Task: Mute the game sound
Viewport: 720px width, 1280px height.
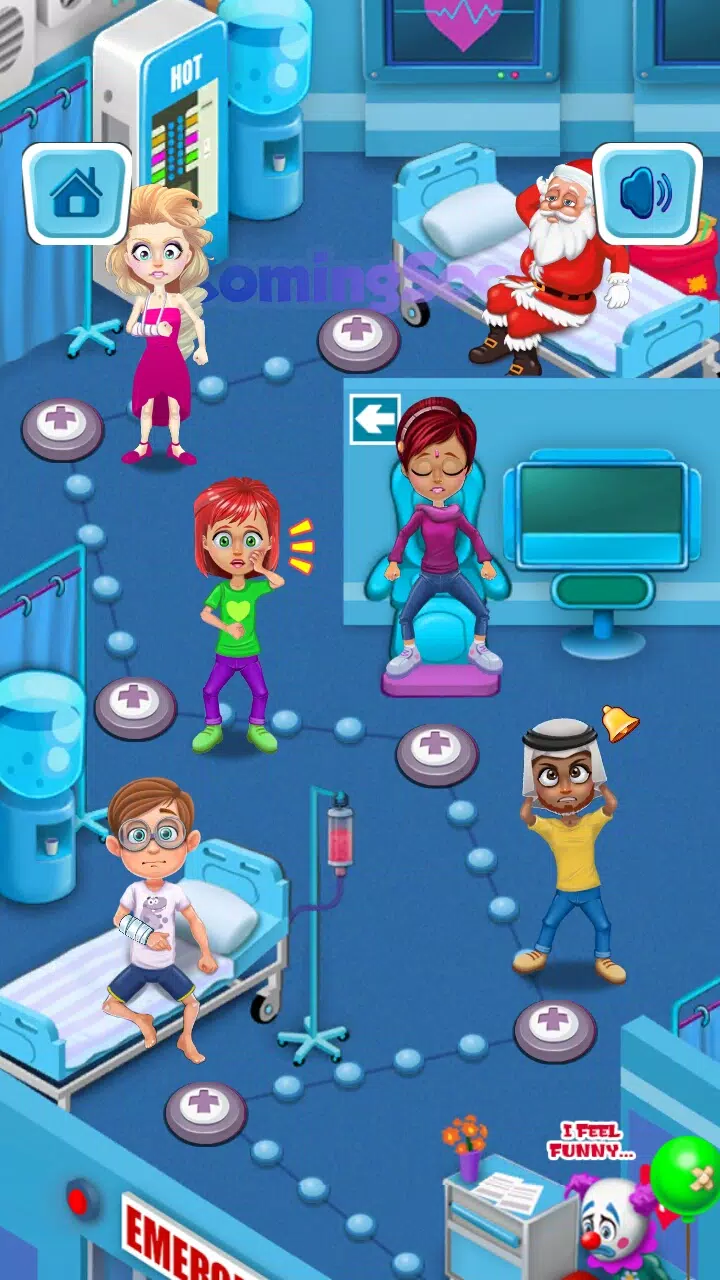Action: (x=647, y=194)
